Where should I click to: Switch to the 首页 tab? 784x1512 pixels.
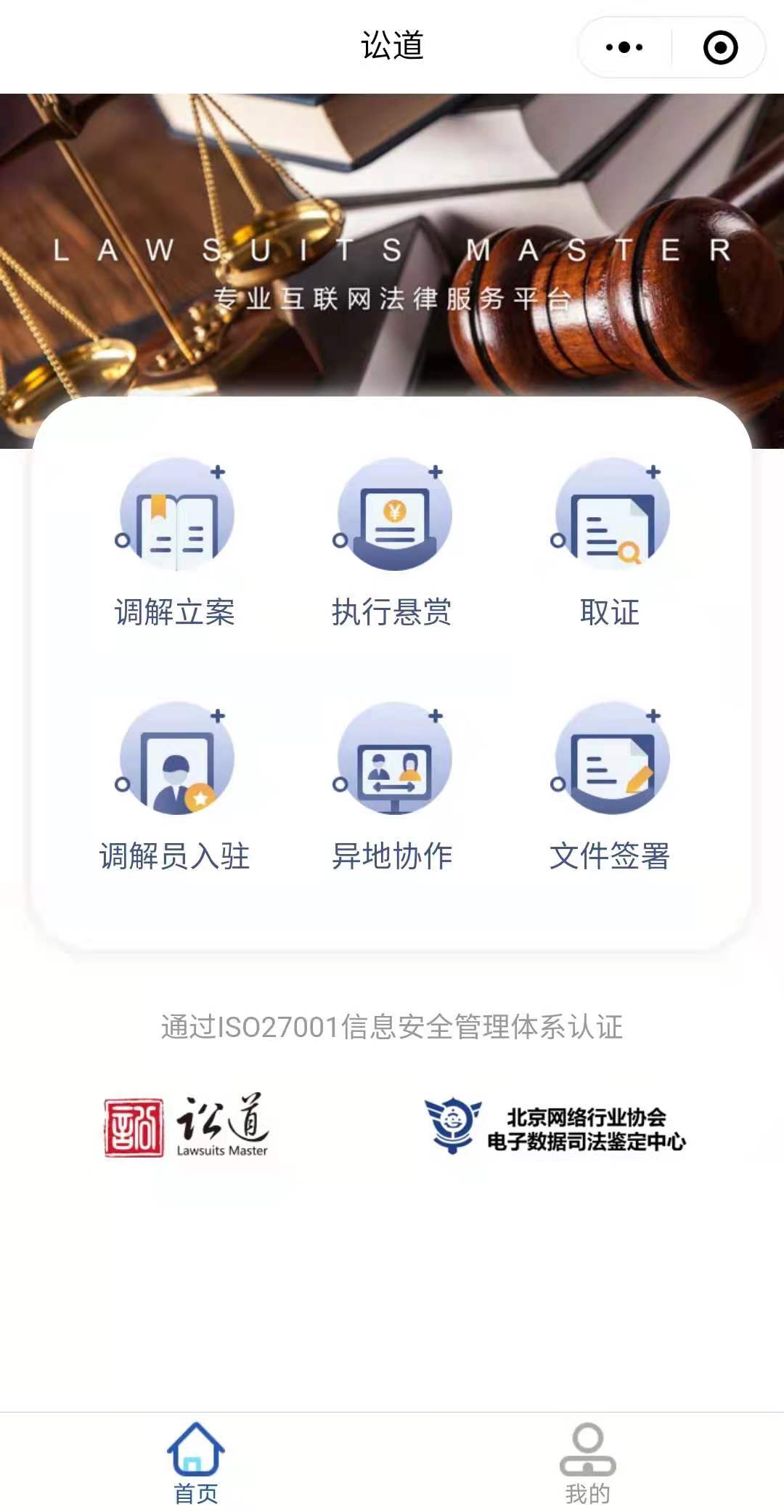pos(196,1463)
